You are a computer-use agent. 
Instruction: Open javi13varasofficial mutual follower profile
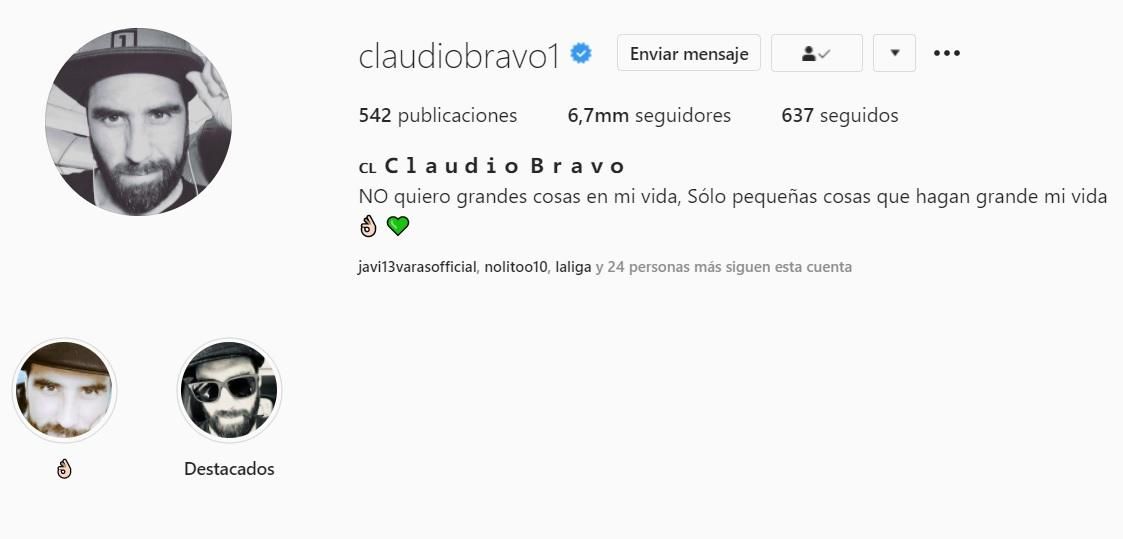(x=417, y=267)
